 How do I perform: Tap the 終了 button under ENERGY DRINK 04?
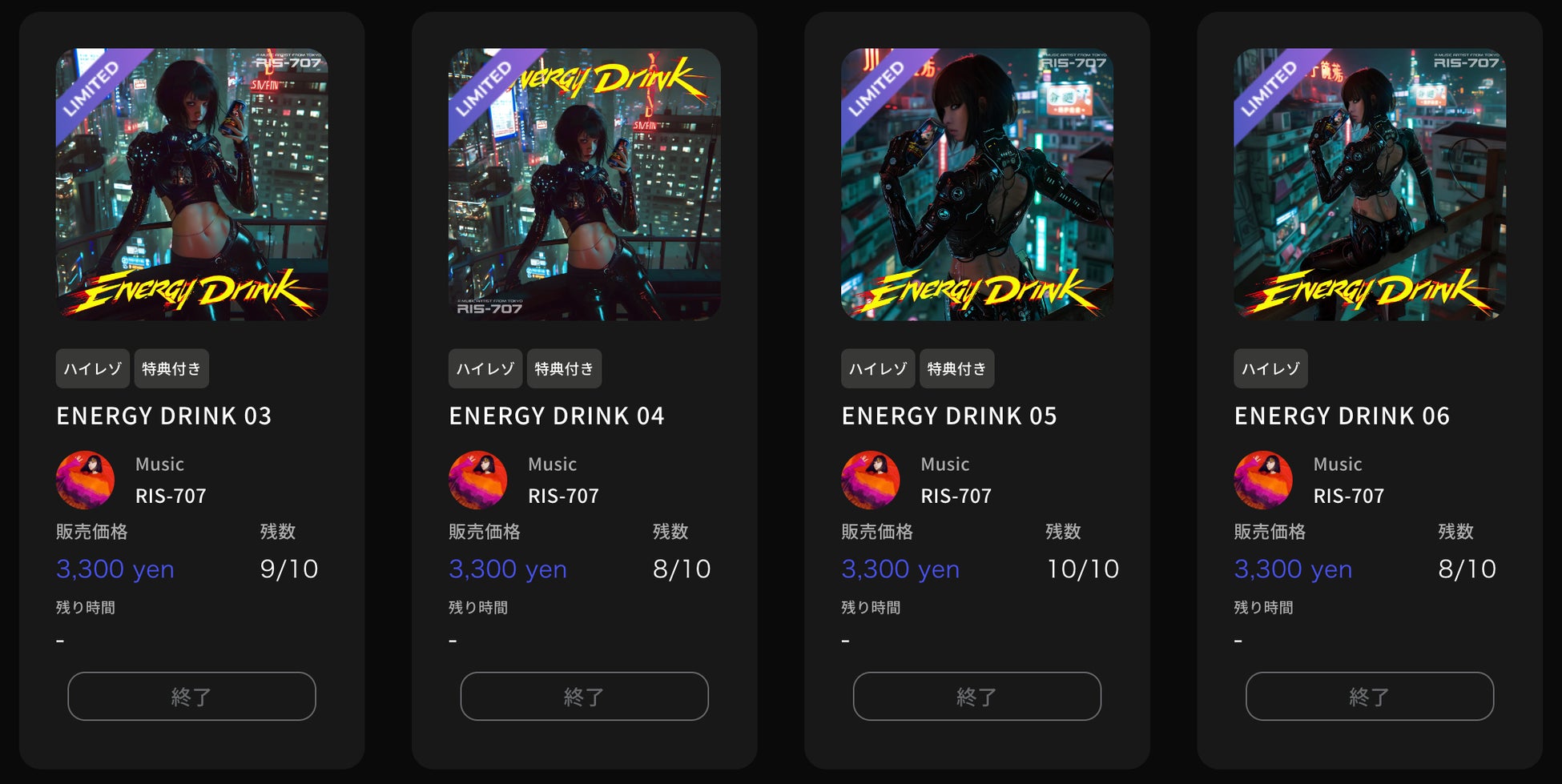(x=584, y=696)
